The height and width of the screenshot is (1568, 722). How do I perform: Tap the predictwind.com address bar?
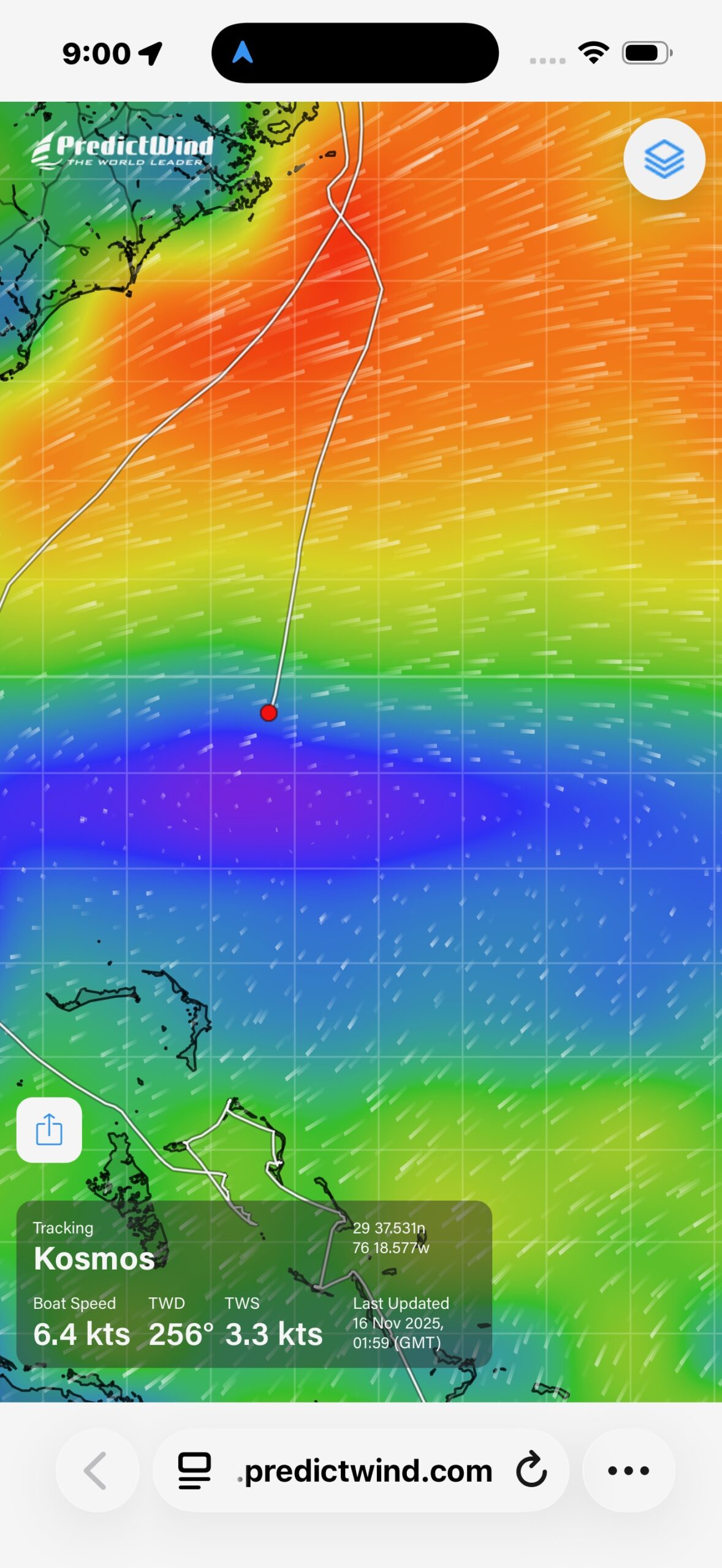(x=368, y=1470)
